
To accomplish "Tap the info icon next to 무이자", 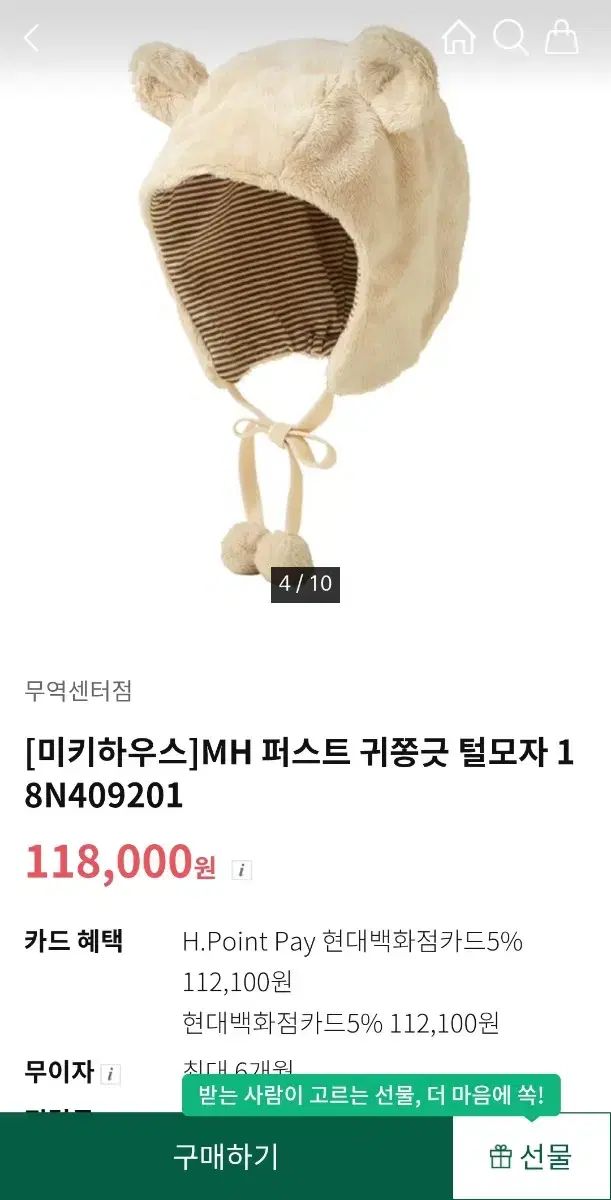I will click(x=111, y=1075).
